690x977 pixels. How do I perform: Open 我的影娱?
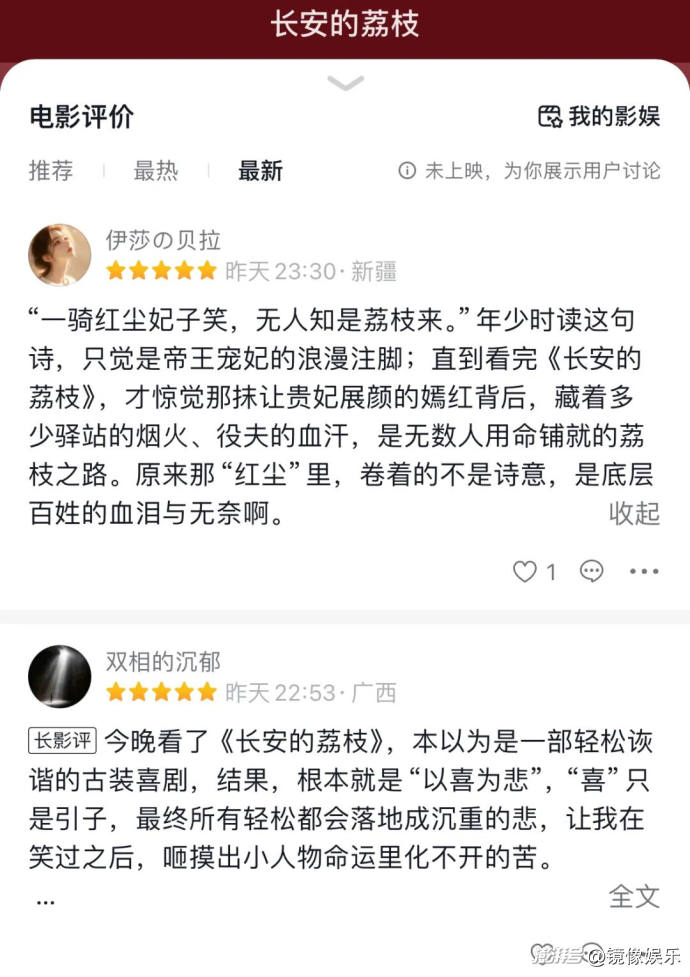(x=599, y=117)
